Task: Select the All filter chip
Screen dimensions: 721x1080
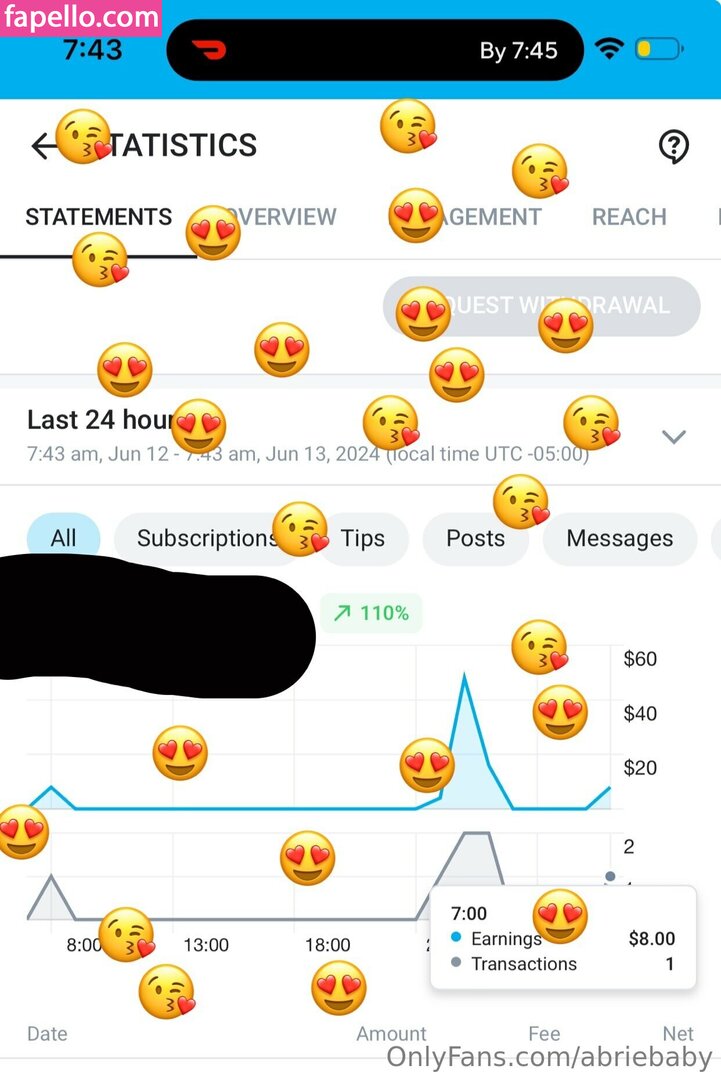Action: [63, 538]
